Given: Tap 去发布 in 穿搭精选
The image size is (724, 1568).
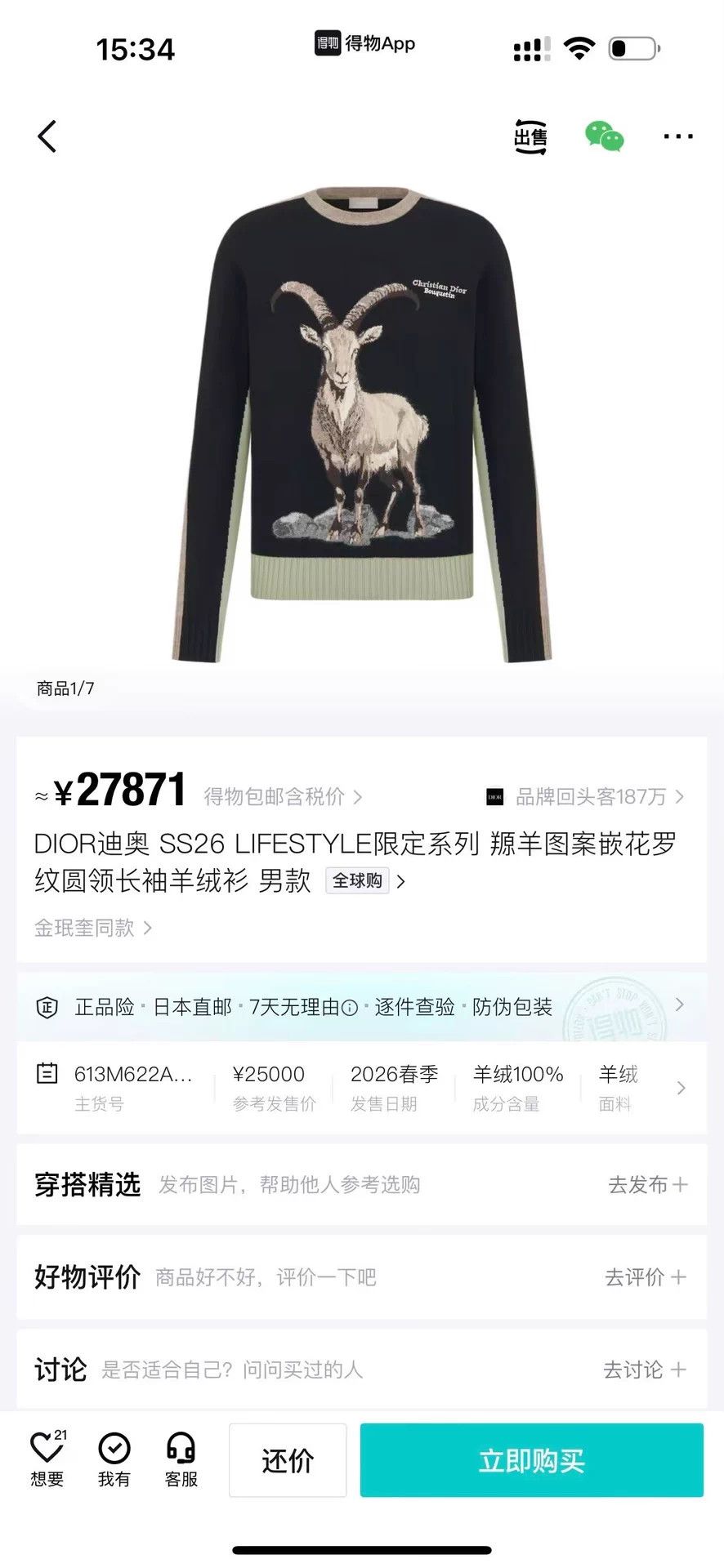Looking at the screenshot, I should (x=648, y=1184).
